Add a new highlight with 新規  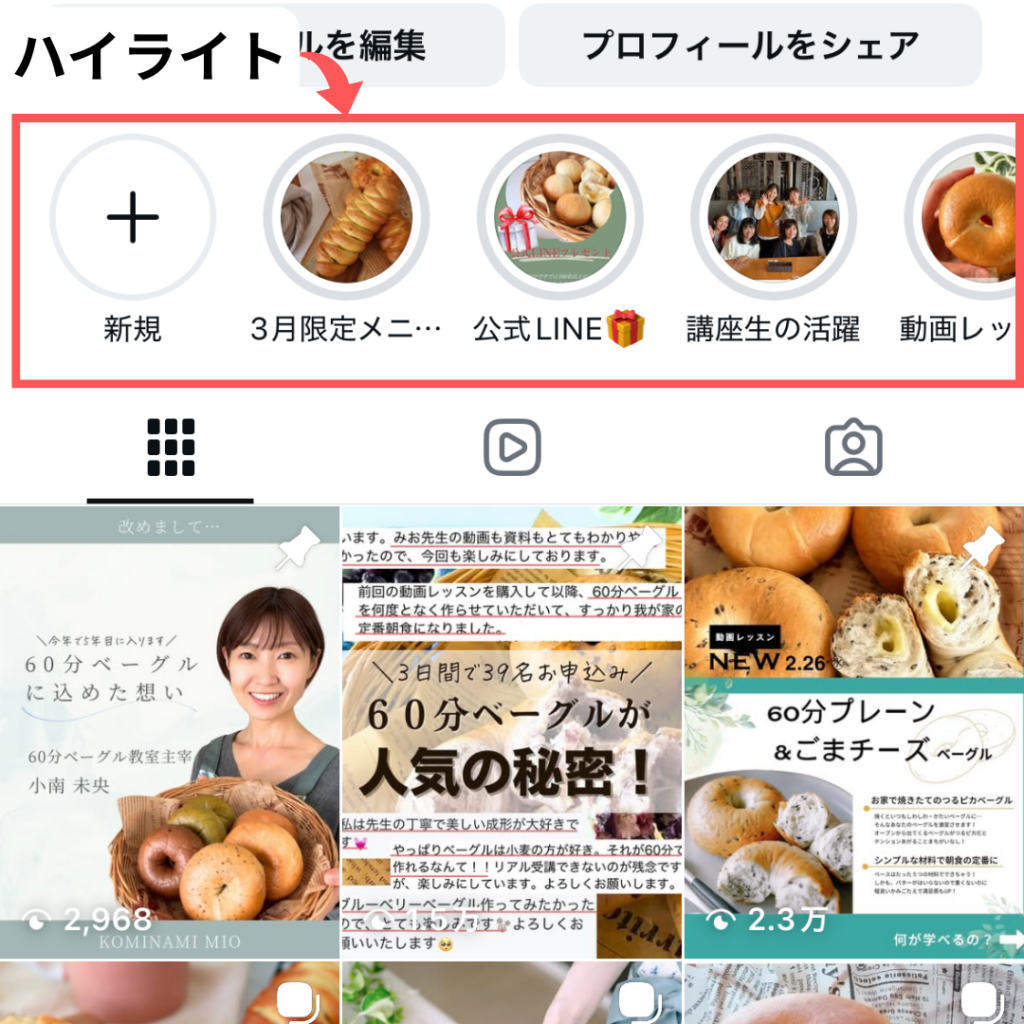[x=132, y=218]
